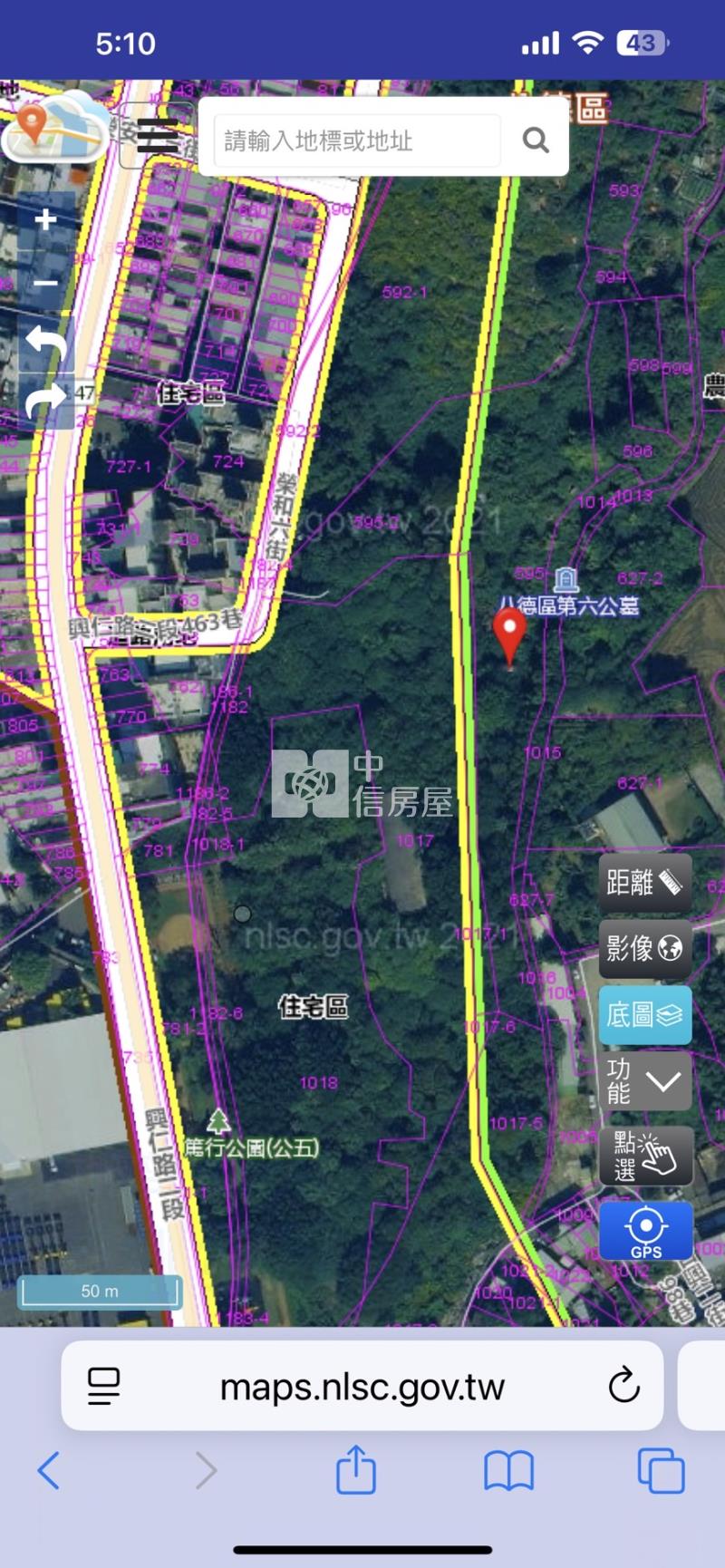725x1568 pixels.
Task: Tap the red location pin marker
Action: click(x=509, y=633)
